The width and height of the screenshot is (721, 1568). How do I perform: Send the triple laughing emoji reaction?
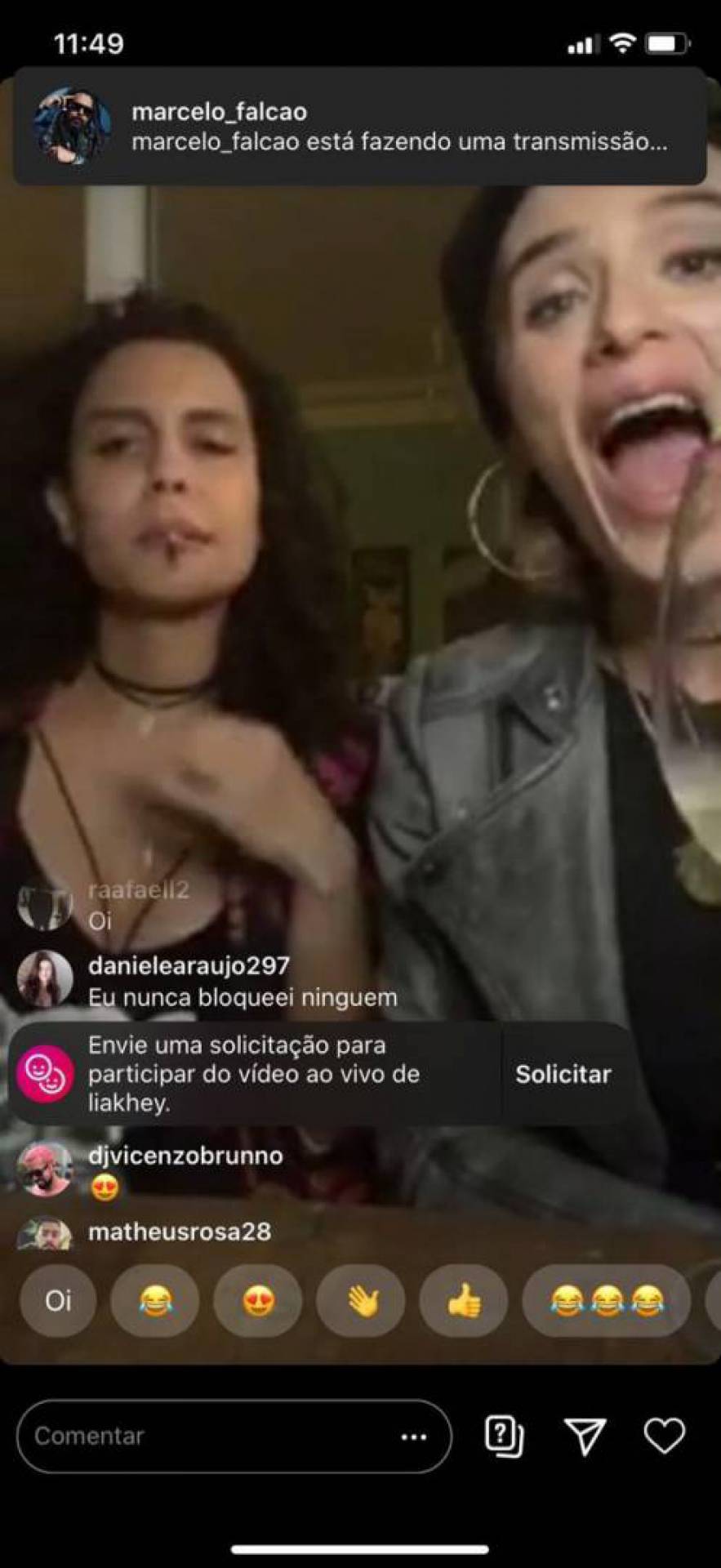[x=606, y=1300]
